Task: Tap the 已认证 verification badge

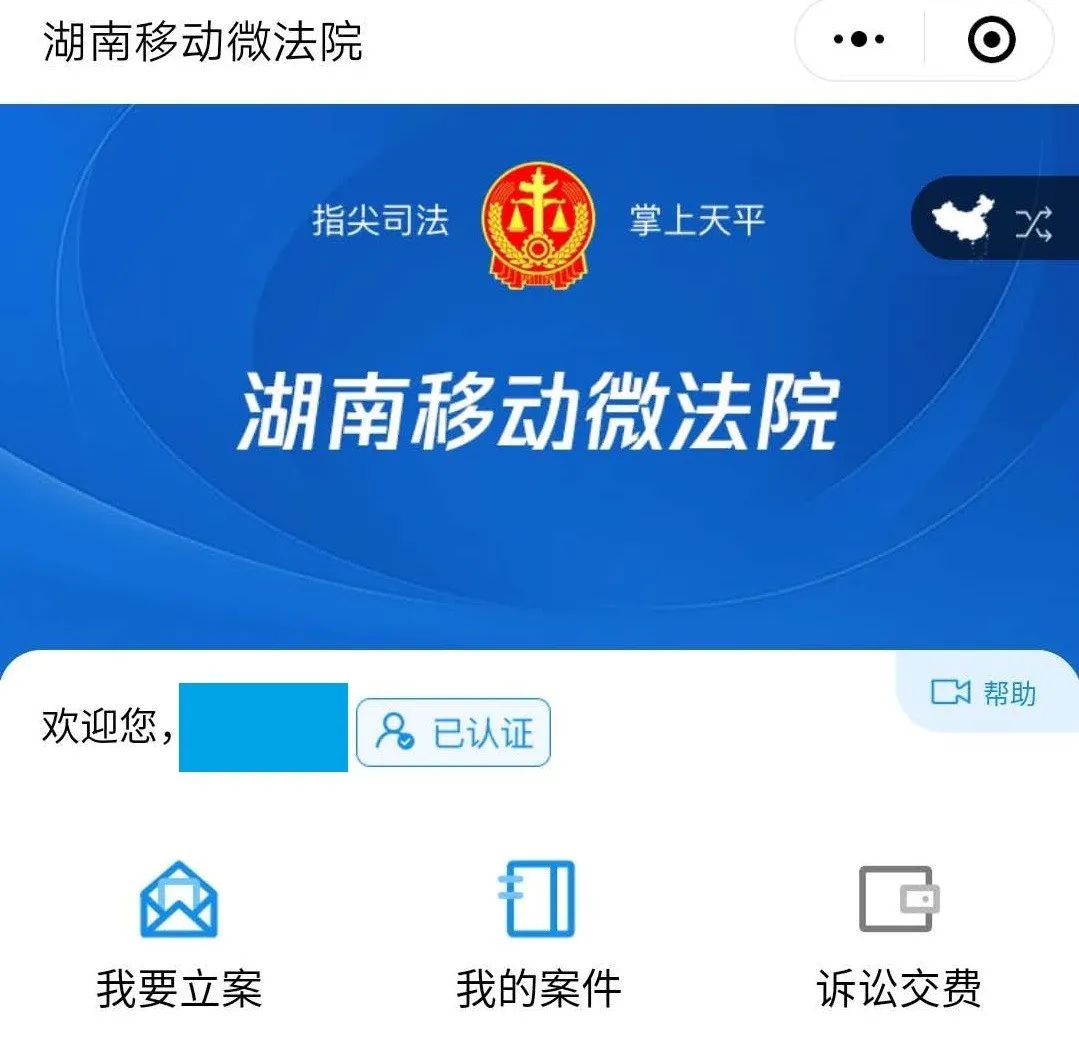Action: point(453,732)
